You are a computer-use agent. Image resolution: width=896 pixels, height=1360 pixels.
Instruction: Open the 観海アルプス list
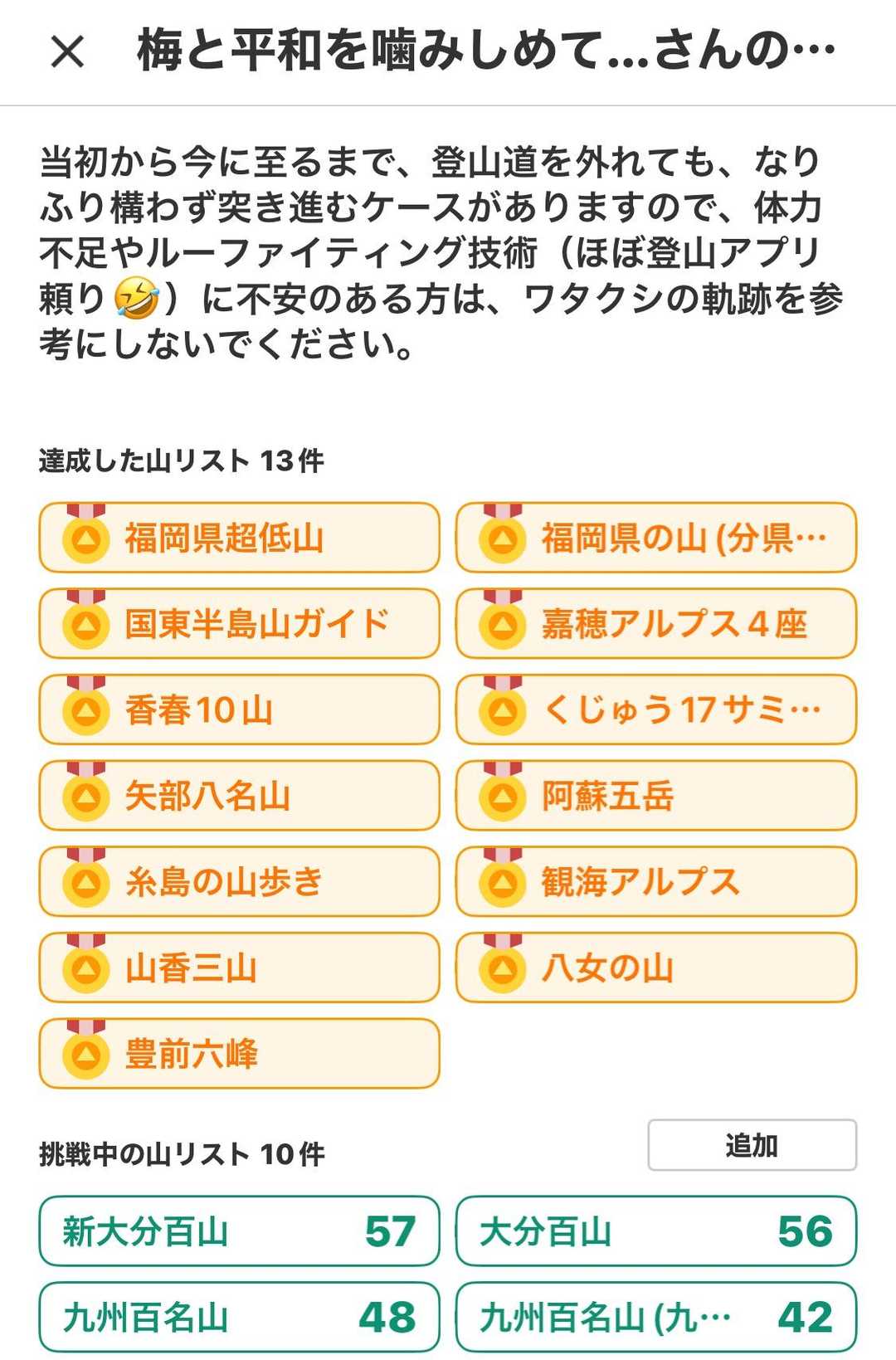coord(655,882)
